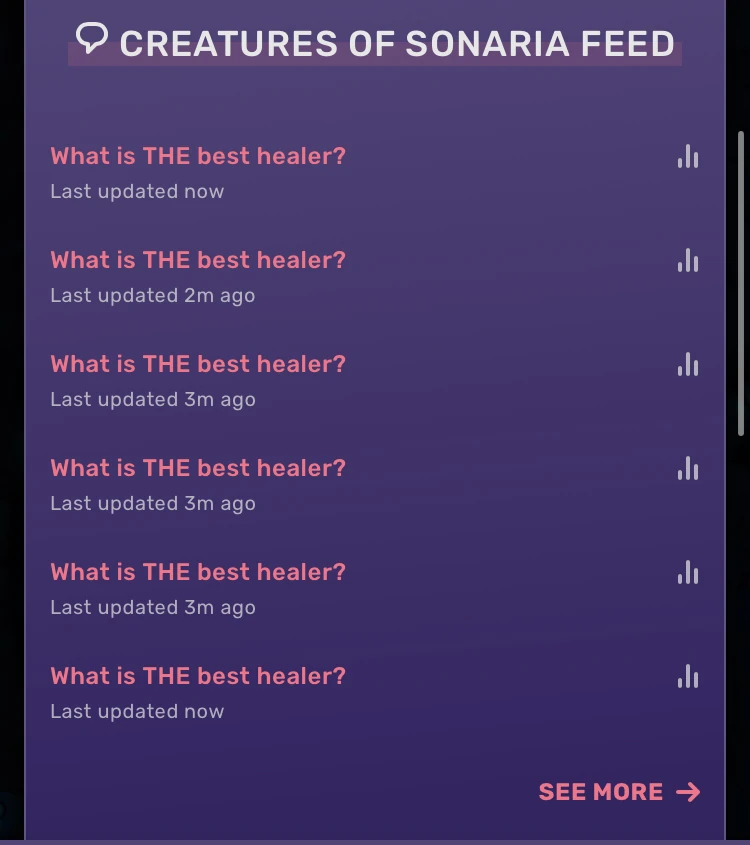Screen dimensions: 750x845
Task: Tap the See More link
Action: pos(618,792)
